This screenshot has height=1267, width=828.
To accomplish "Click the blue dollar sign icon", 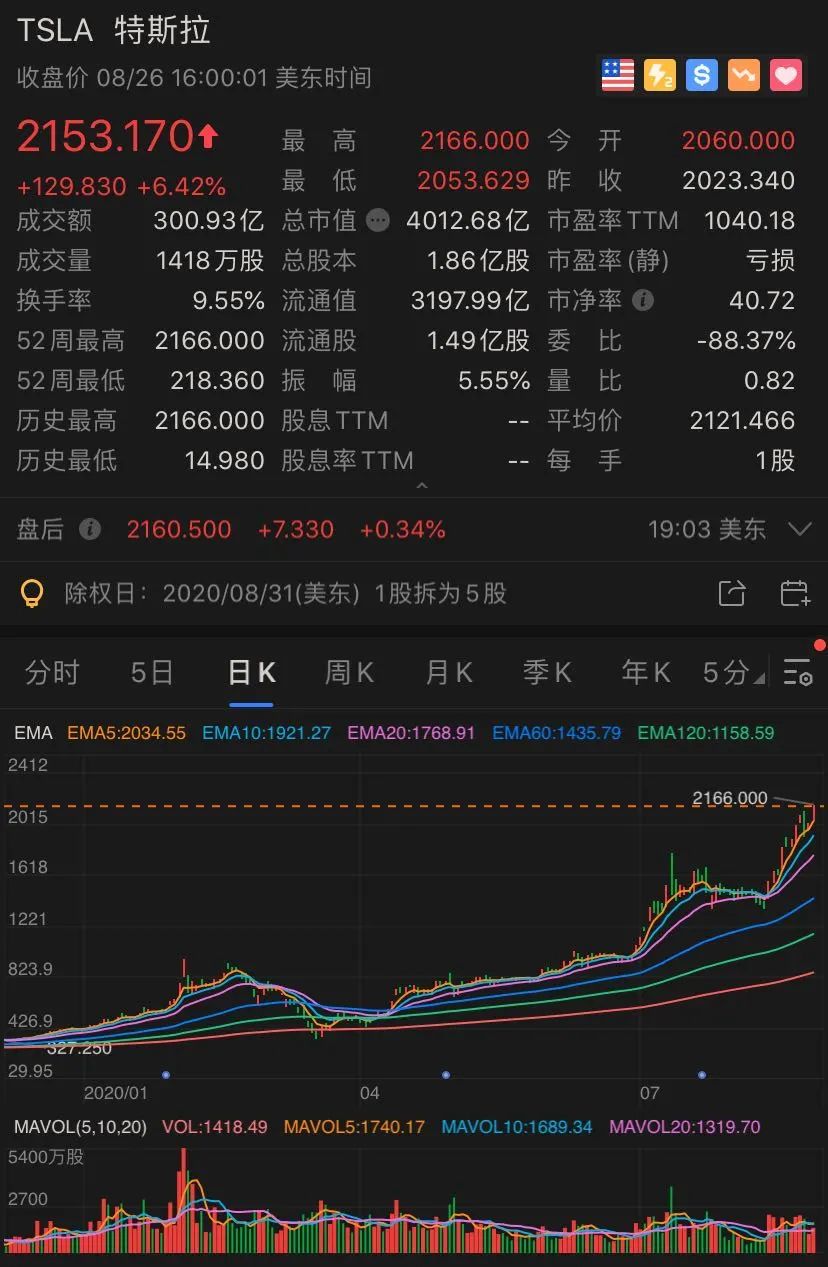I will 701,74.
